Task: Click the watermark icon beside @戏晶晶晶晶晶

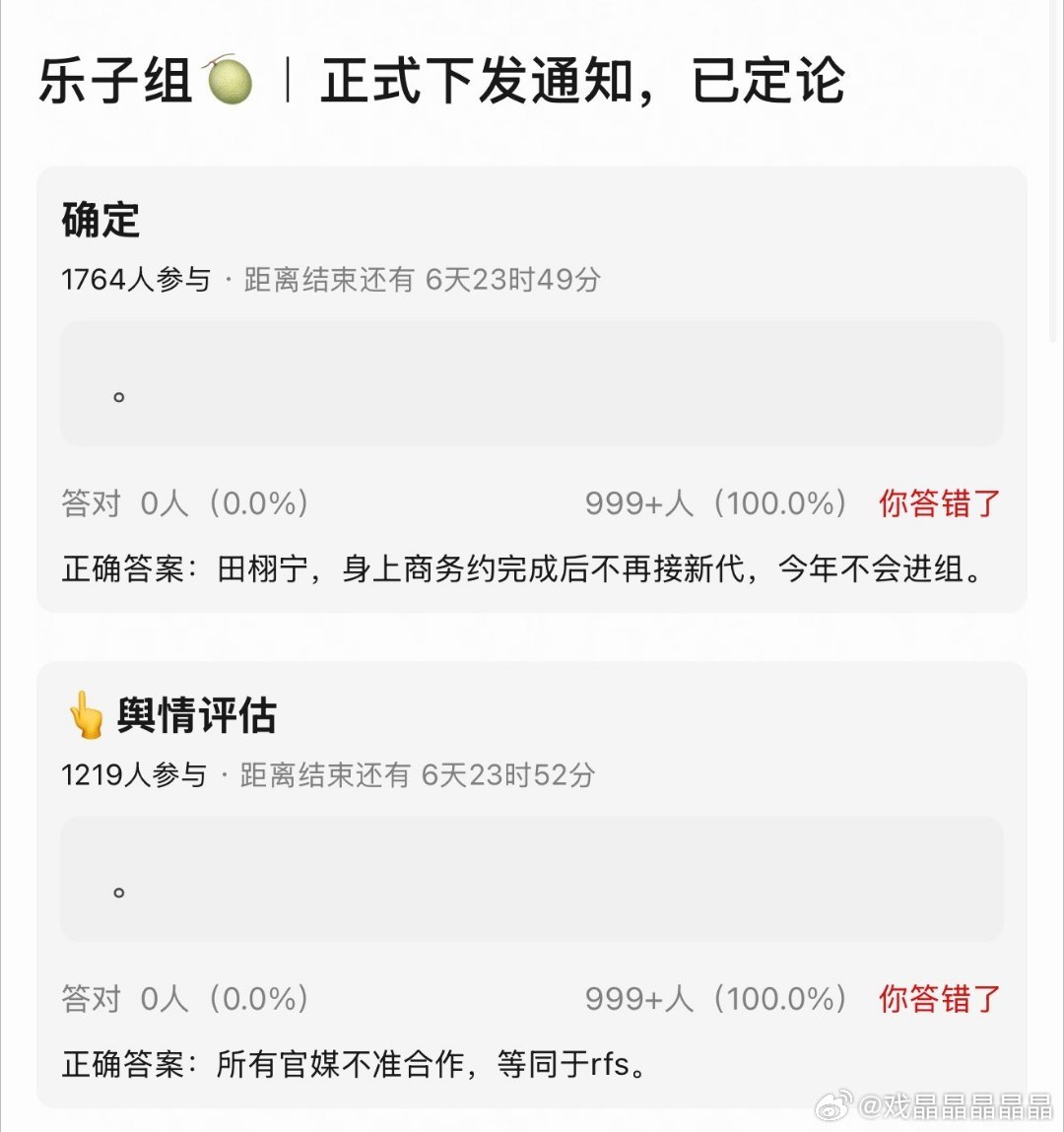Action: coord(842,1105)
